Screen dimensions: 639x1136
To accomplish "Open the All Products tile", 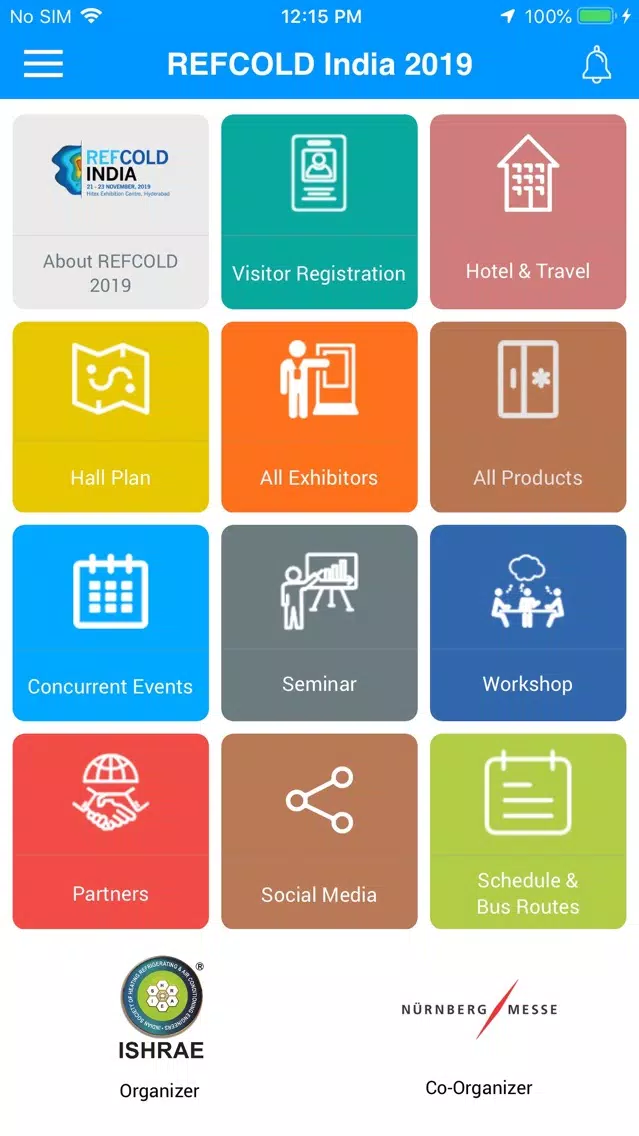I will 528,417.
